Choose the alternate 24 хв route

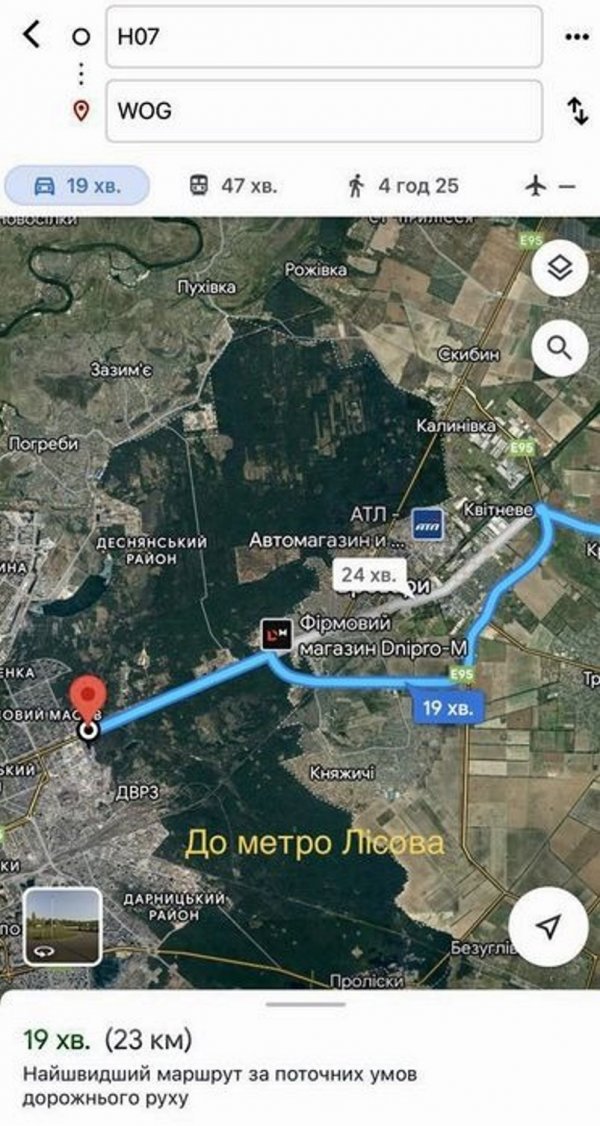pos(369,575)
